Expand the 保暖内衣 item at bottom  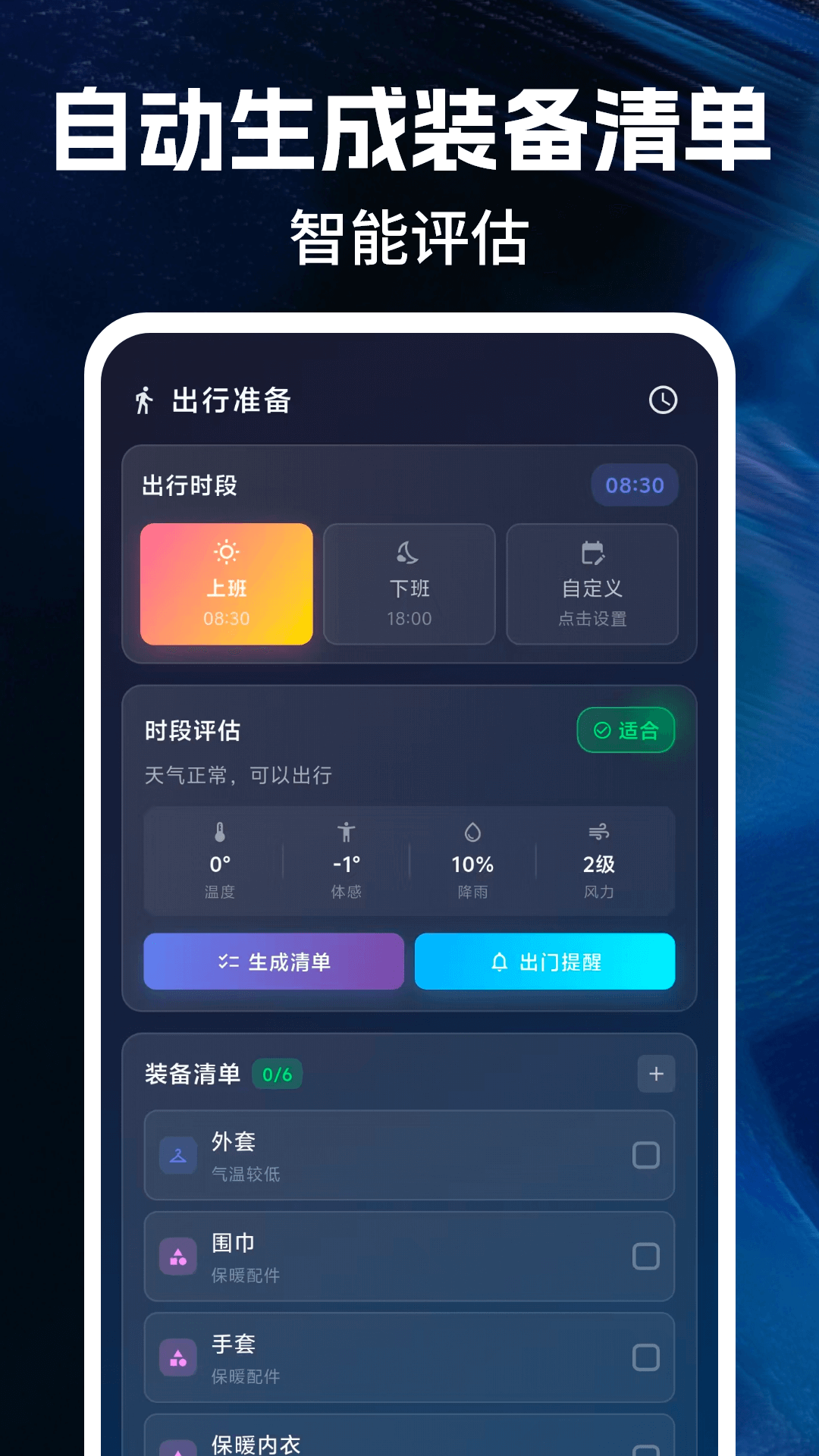[409, 1441]
